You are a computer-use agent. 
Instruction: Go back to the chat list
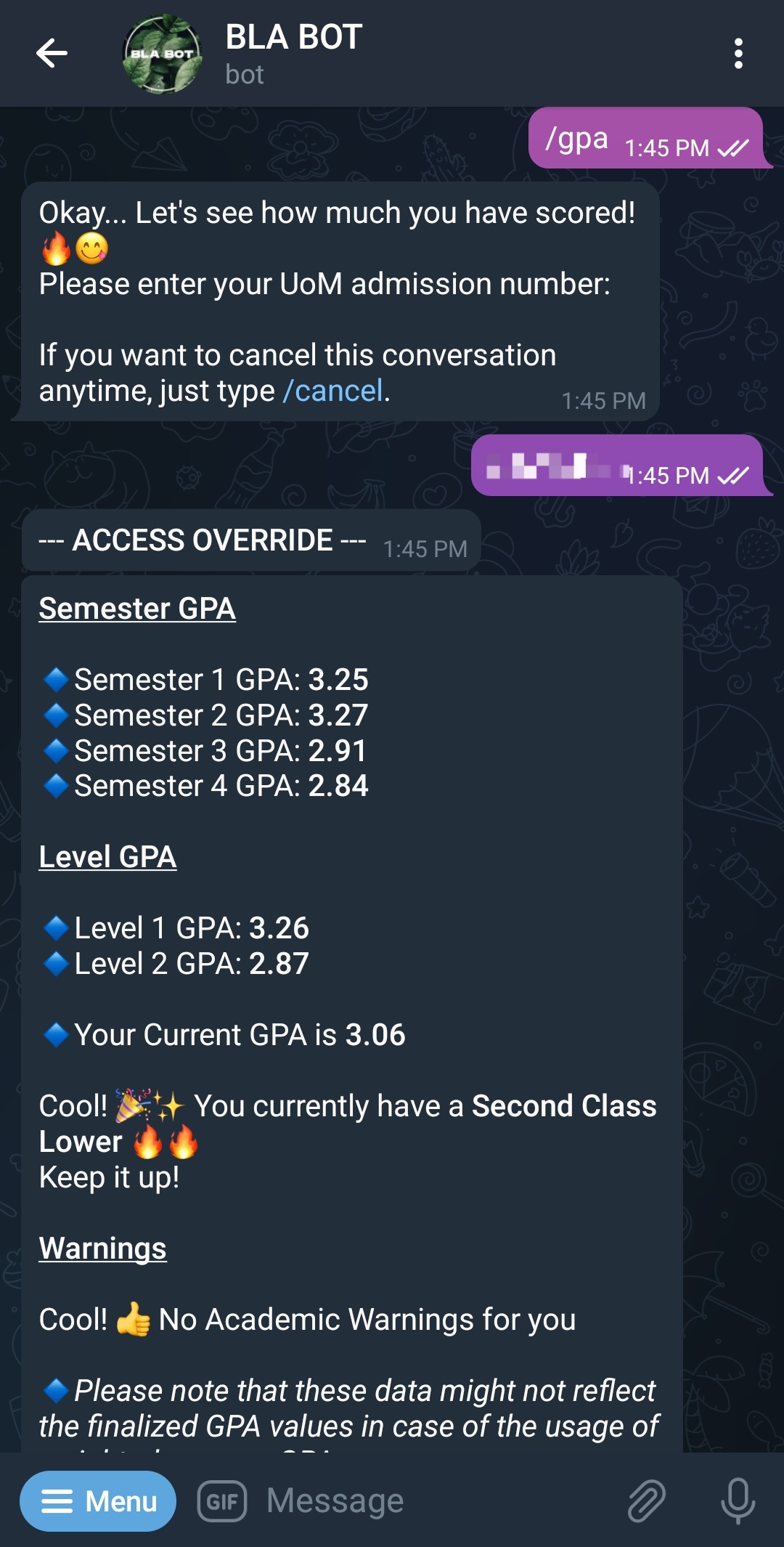coord(52,53)
